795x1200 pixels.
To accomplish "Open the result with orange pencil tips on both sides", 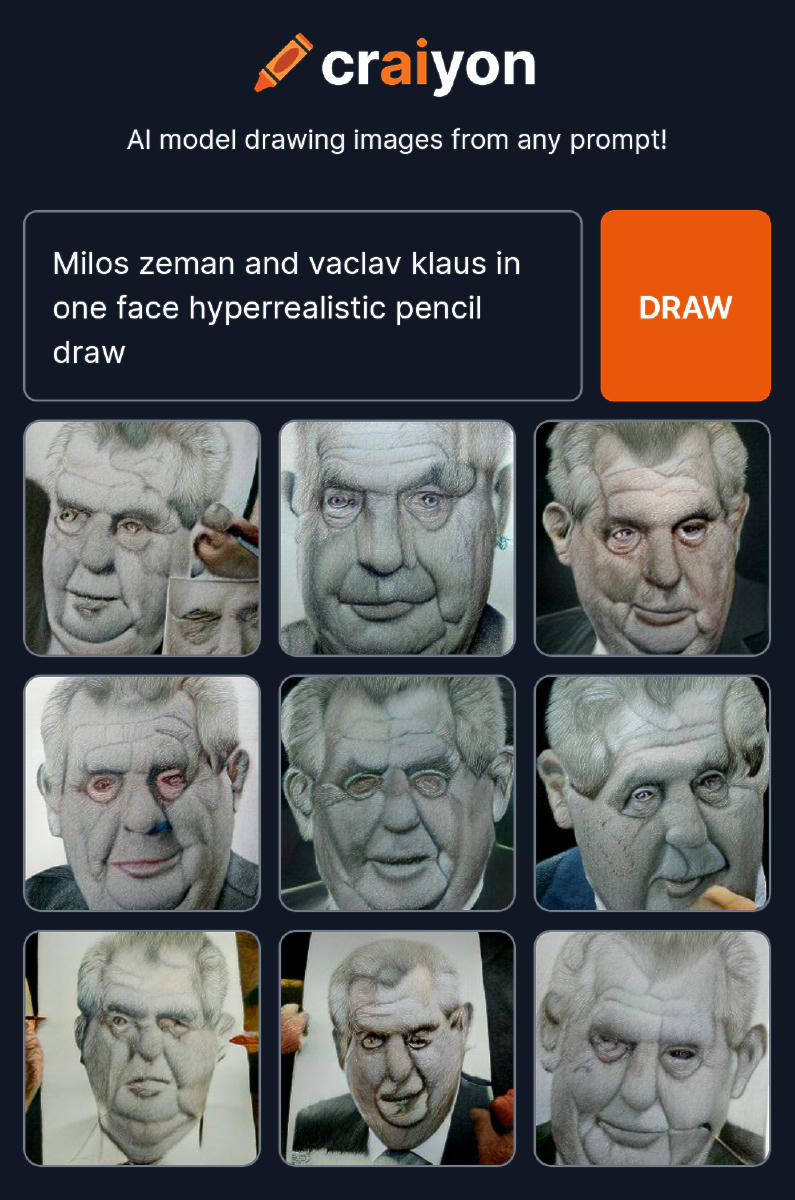I will click(x=142, y=1048).
